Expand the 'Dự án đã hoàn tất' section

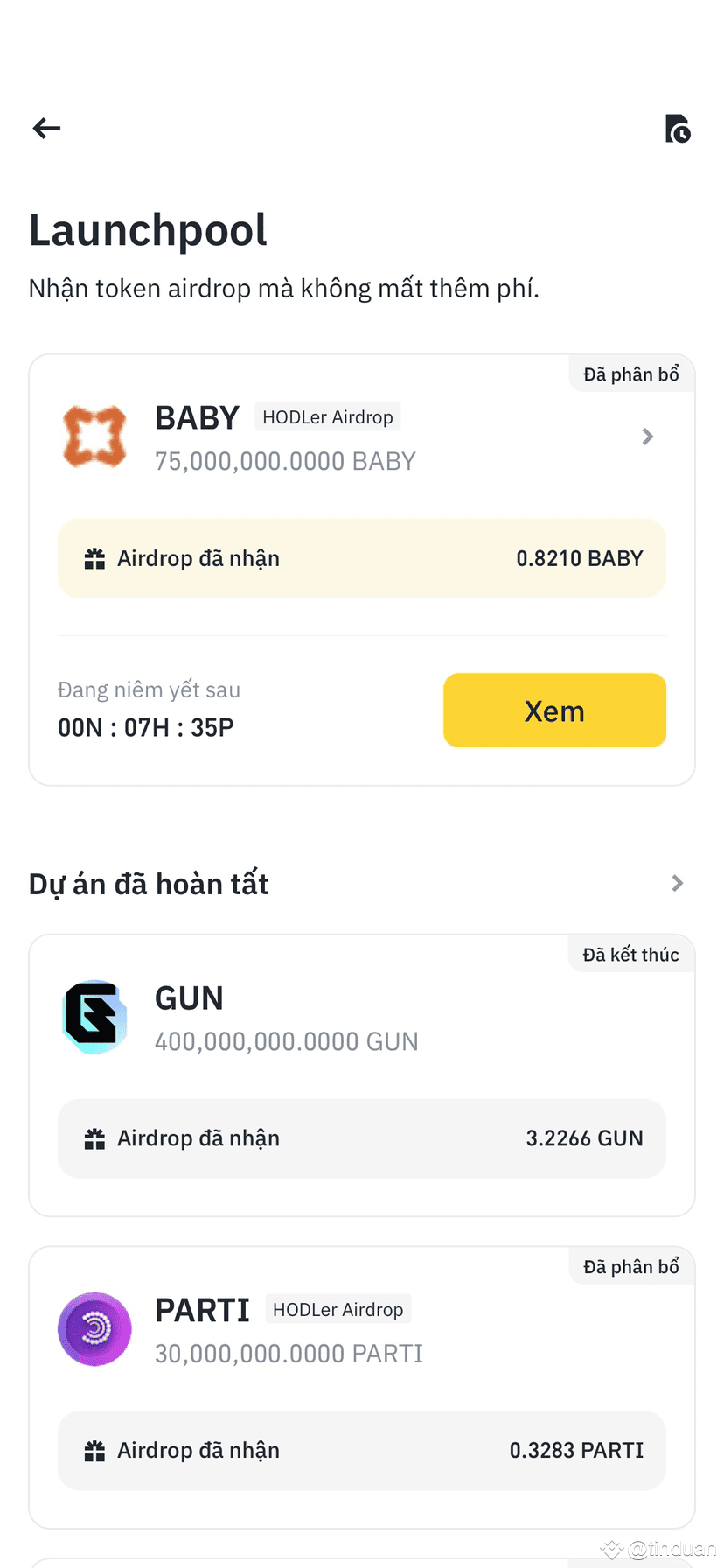[148, 883]
